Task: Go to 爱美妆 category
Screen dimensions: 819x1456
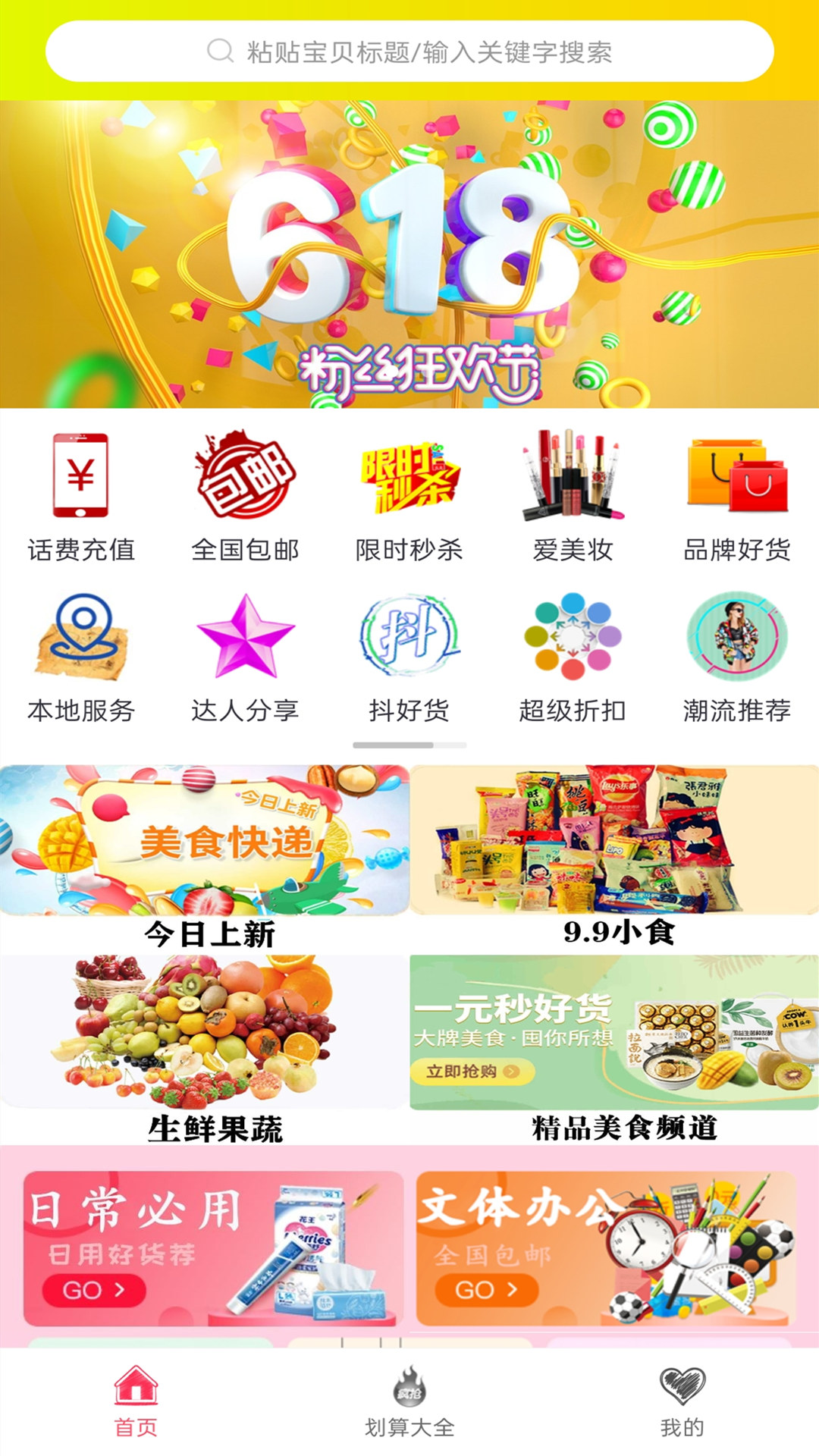Action: point(573,497)
